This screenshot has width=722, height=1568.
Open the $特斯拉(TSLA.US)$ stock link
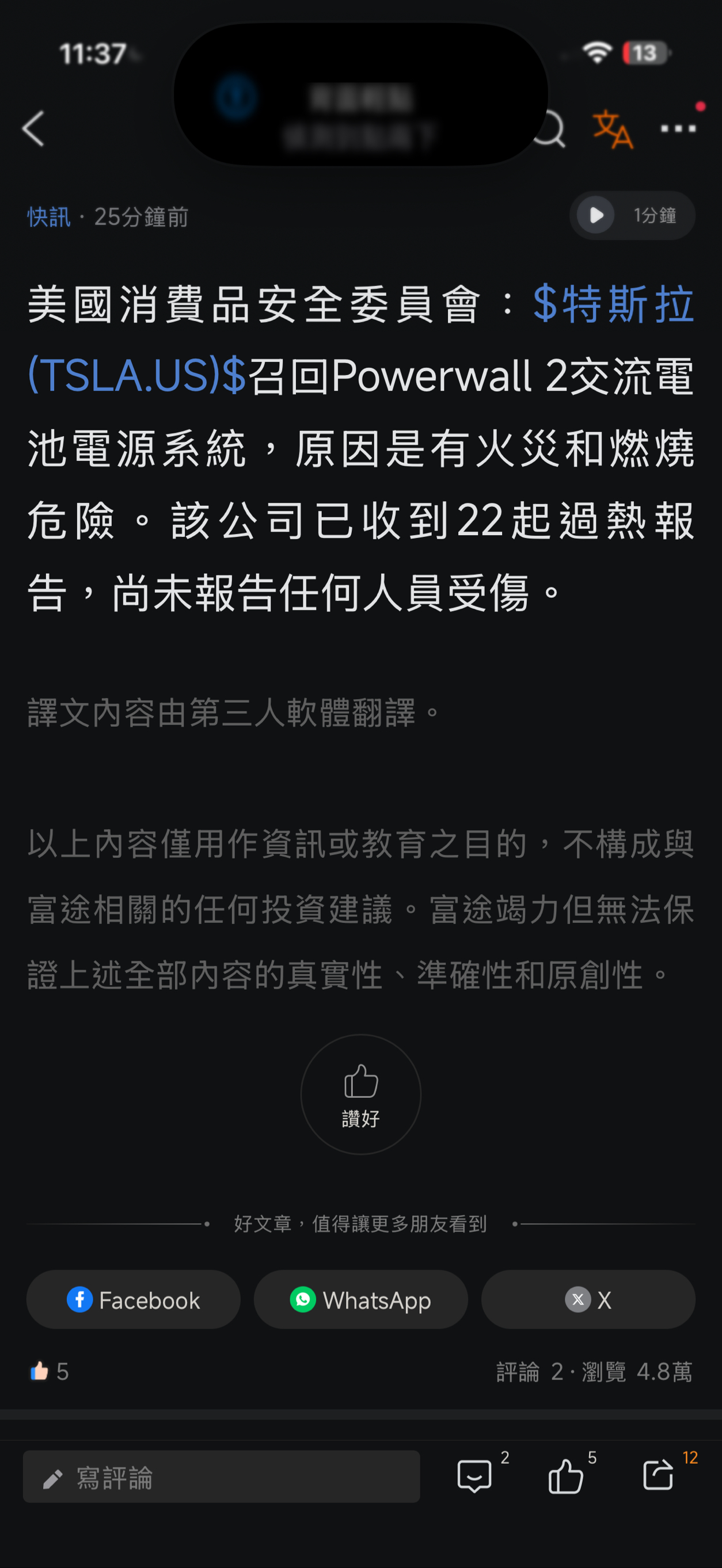[613, 304]
